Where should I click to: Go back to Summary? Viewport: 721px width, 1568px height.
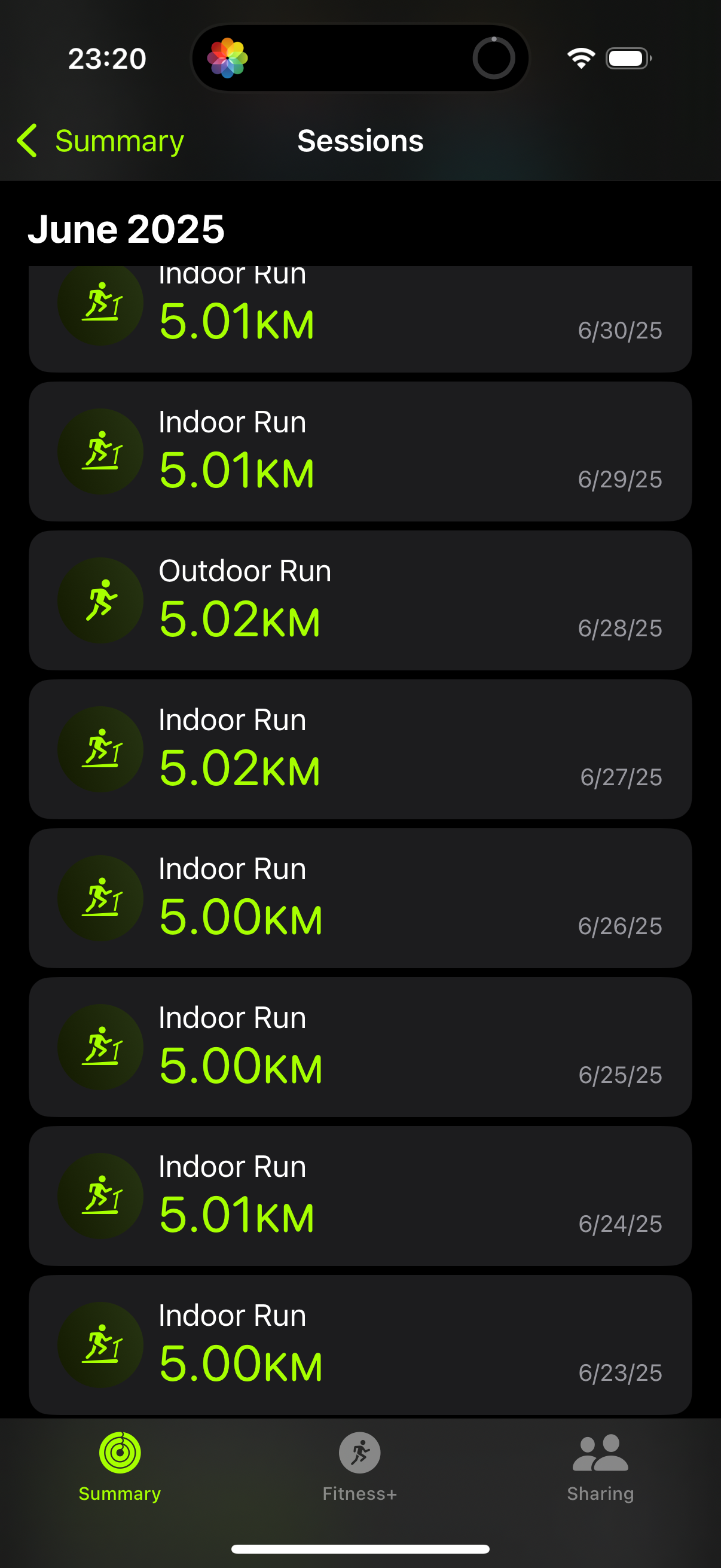pos(100,141)
